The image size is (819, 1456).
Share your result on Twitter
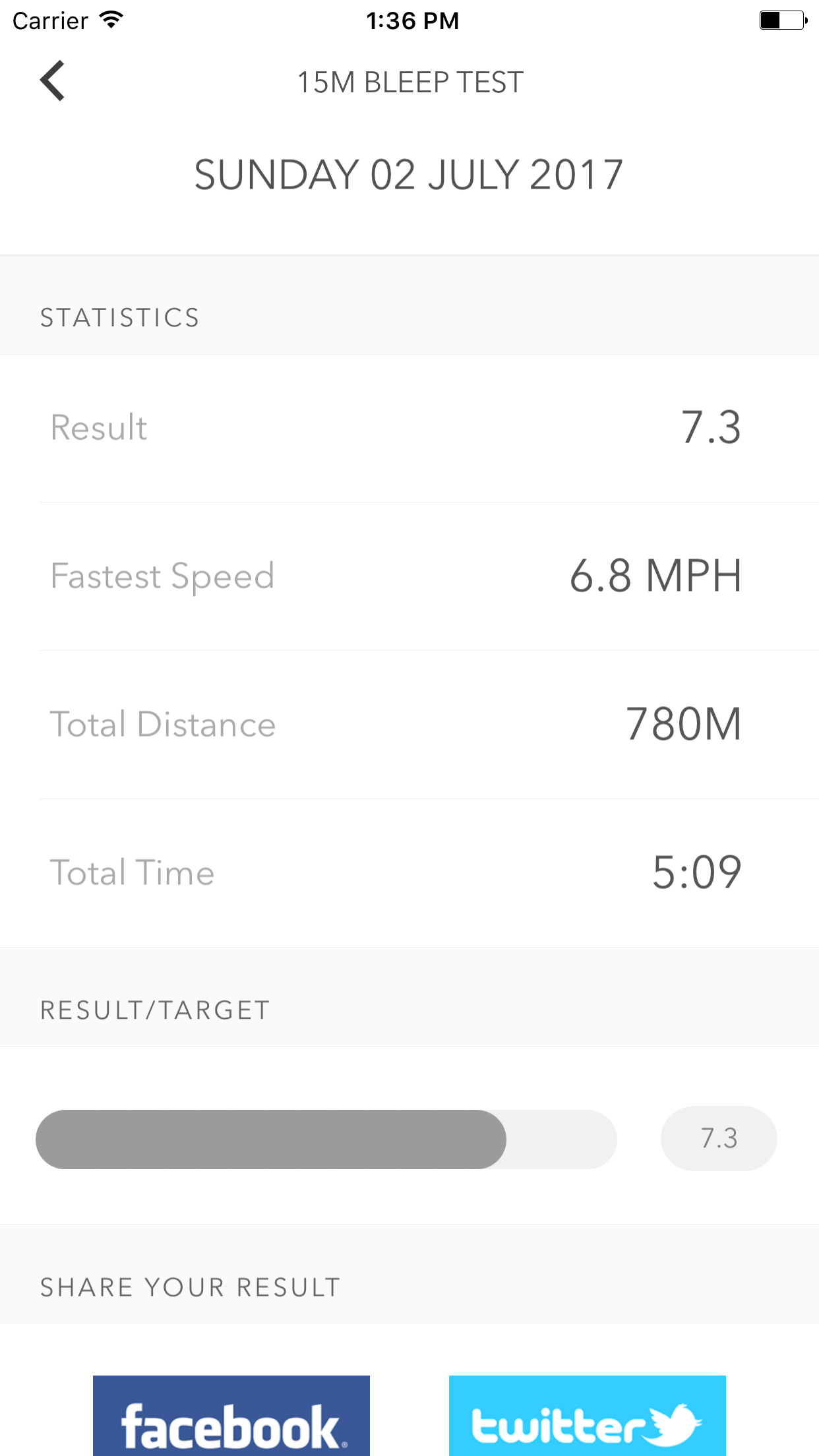tap(587, 1418)
